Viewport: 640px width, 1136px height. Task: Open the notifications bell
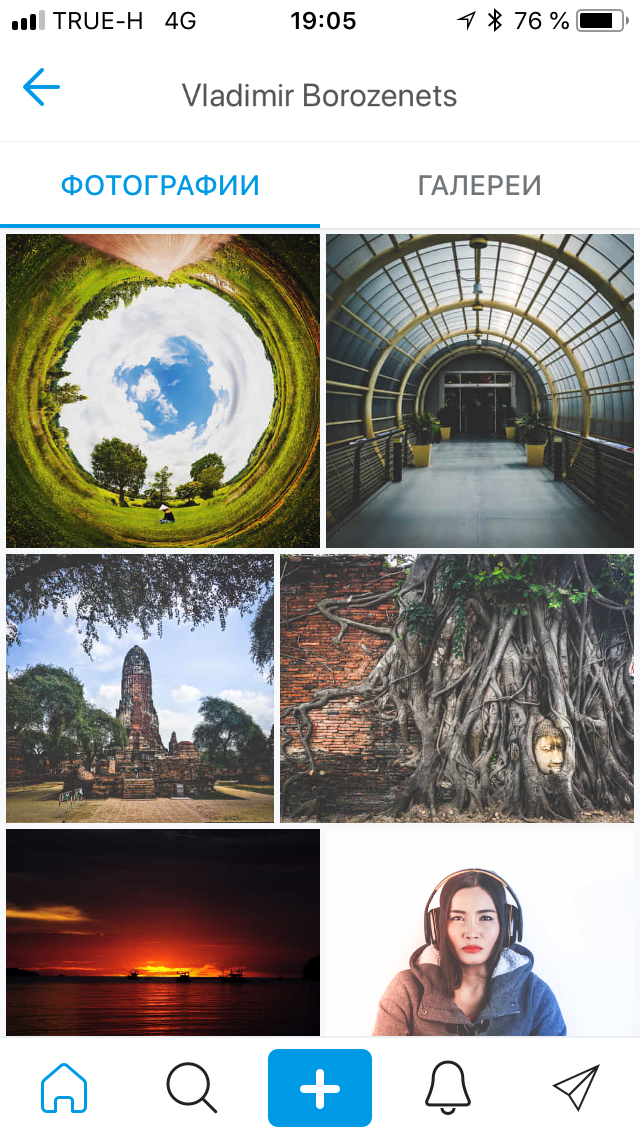(x=447, y=1087)
